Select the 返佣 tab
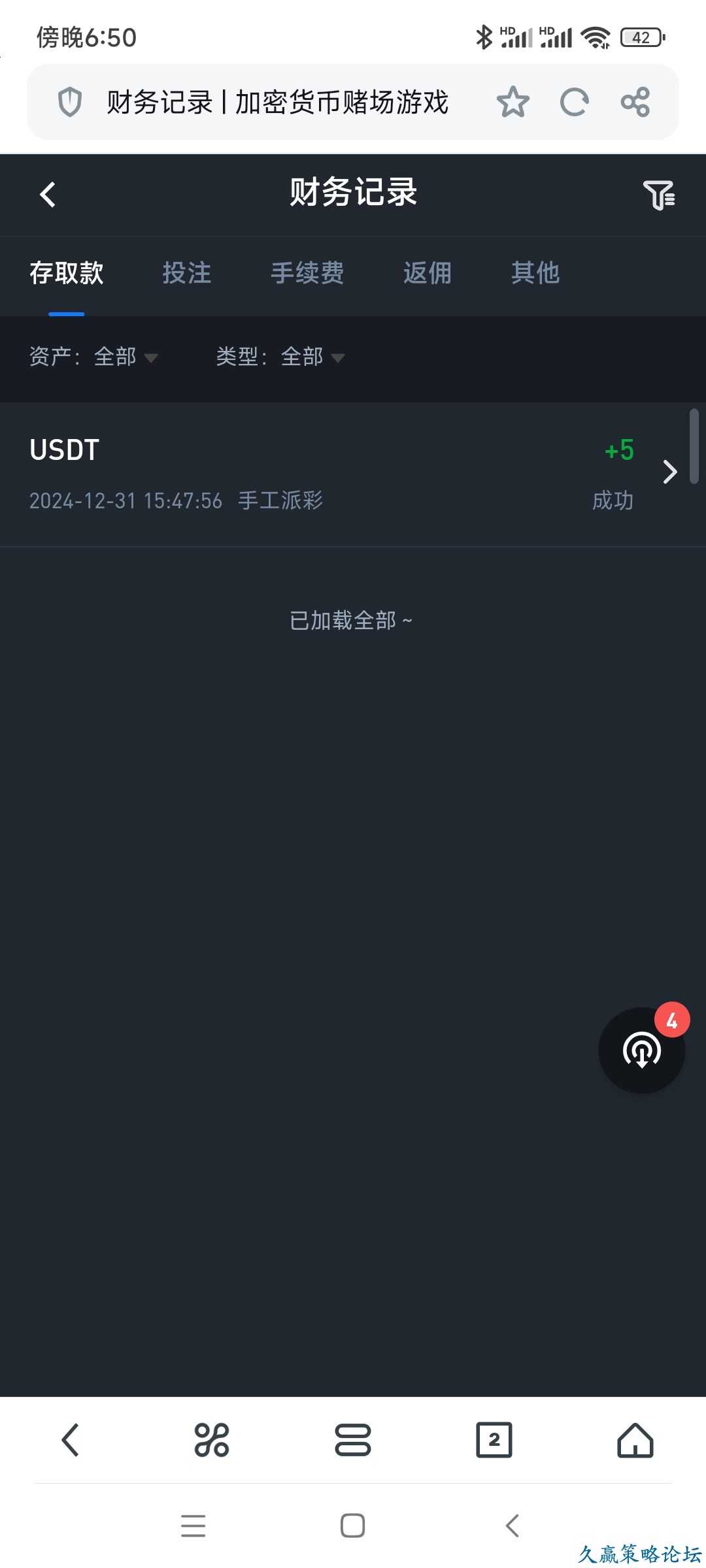Screen dimensions: 706x1568 pyautogui.click(x=428, y=273)
